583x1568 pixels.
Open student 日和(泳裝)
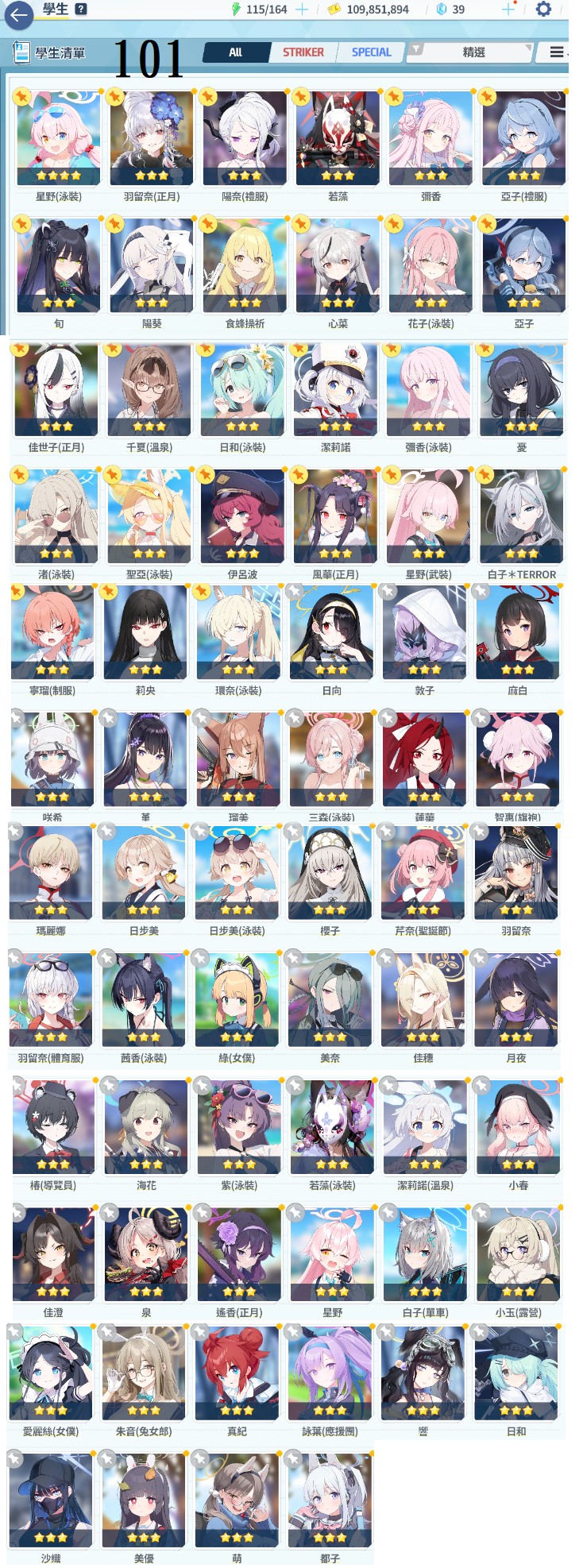(242, 391)
